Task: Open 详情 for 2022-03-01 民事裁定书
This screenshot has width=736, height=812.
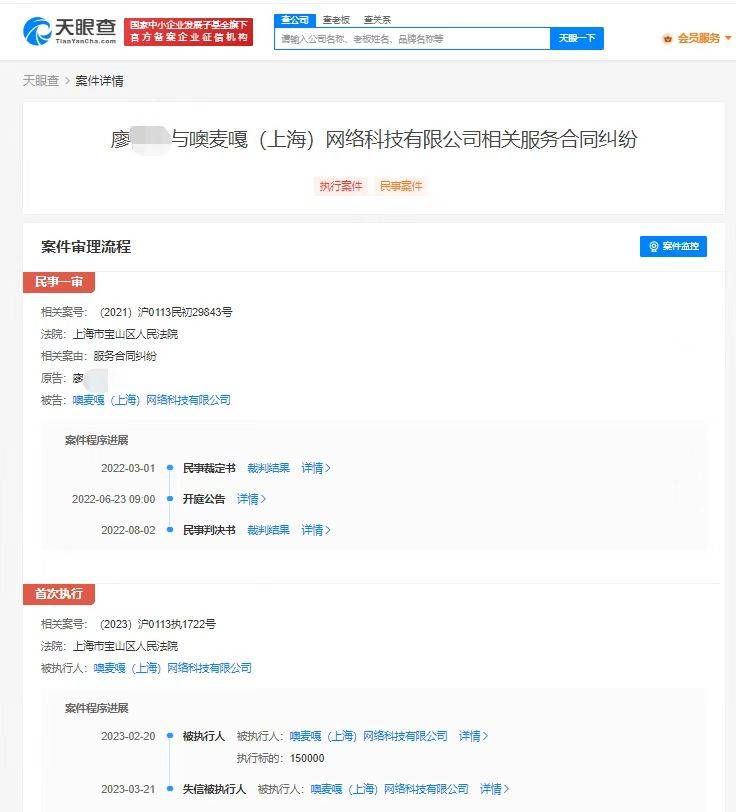Action: point(315,468)
